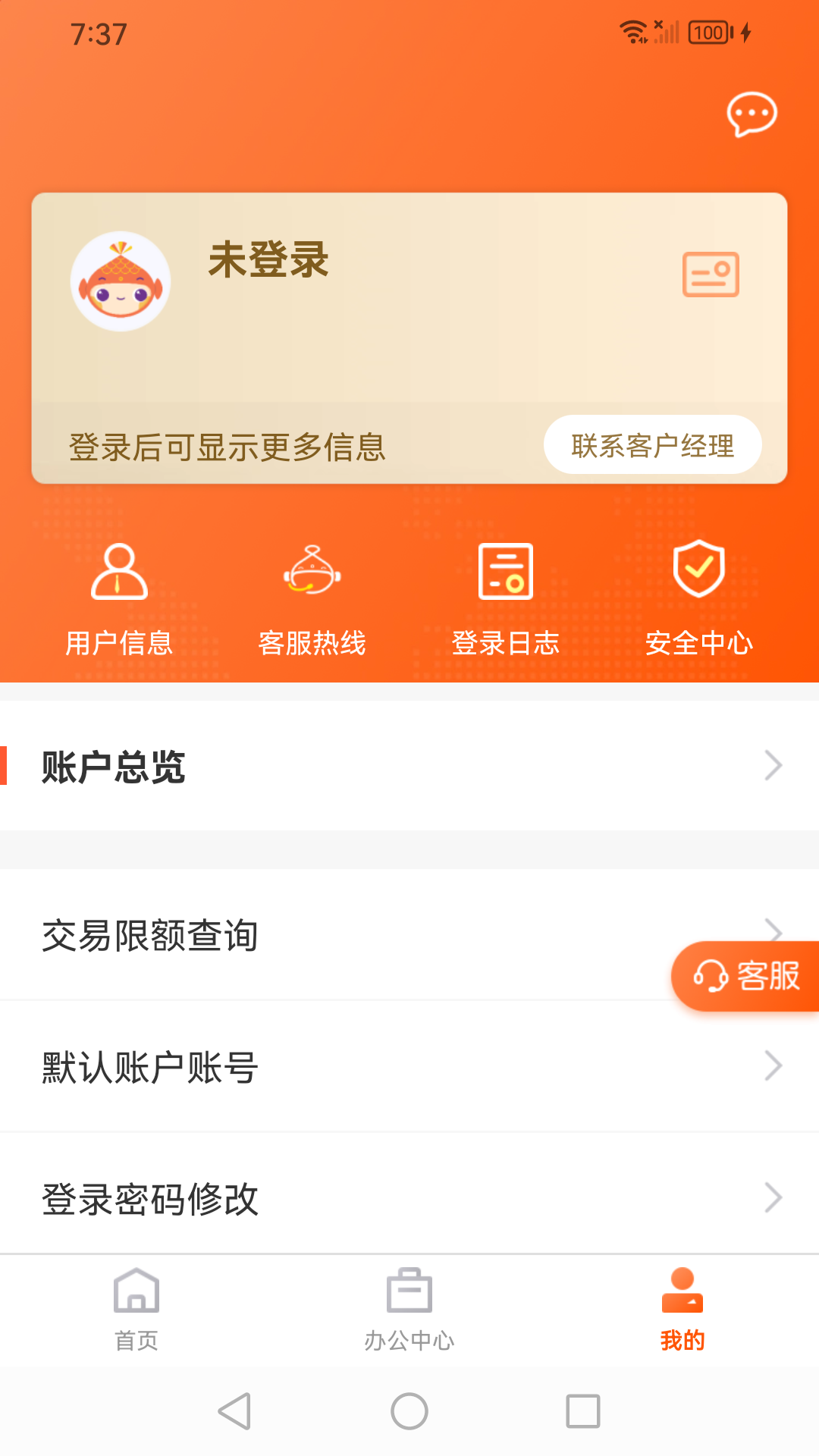Viewport: 819px width, 1456px height.
Task: Tap the floating 客服 button
Action: [747, 976]
